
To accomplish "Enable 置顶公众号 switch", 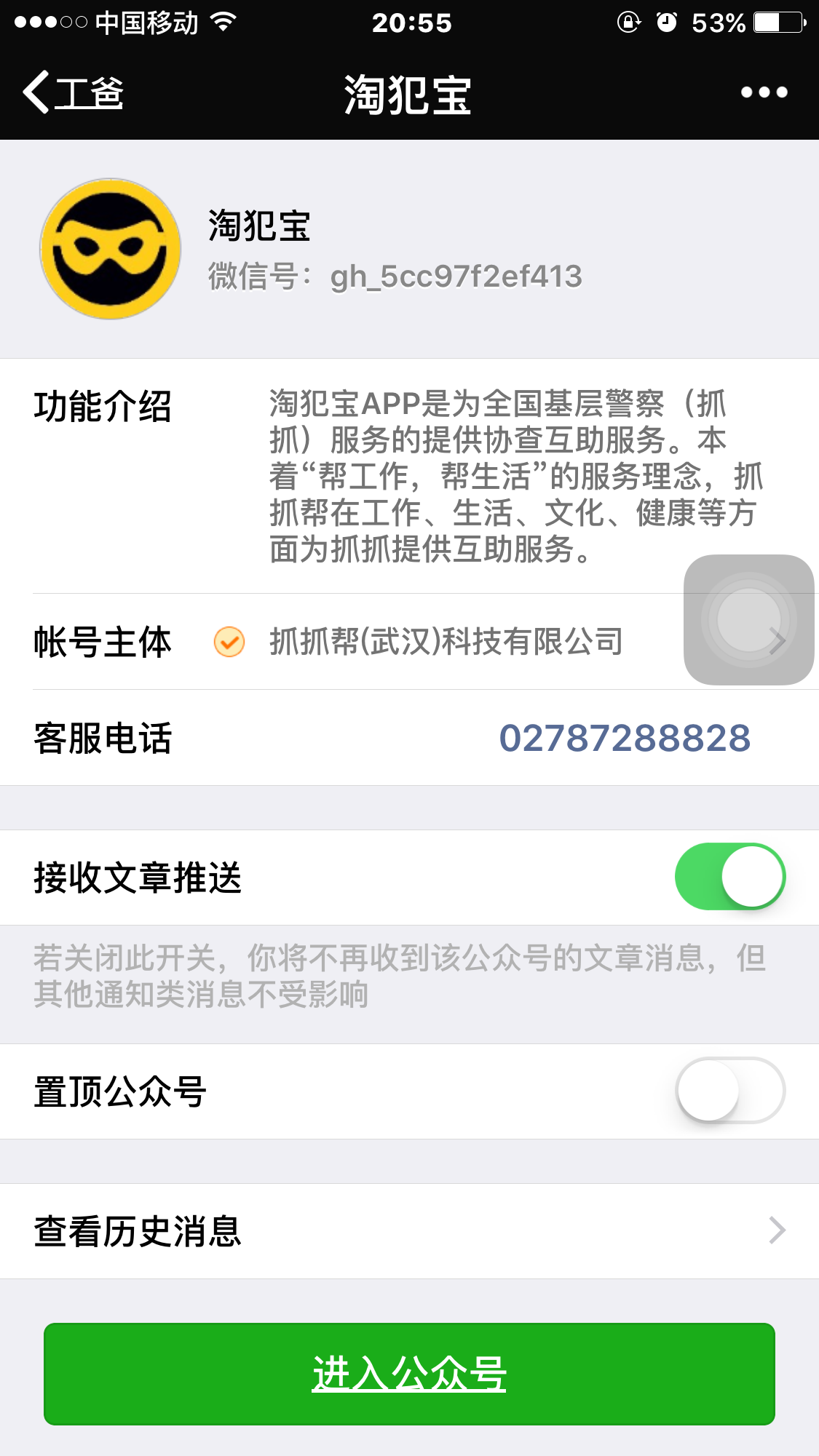I will point(730,1091).
